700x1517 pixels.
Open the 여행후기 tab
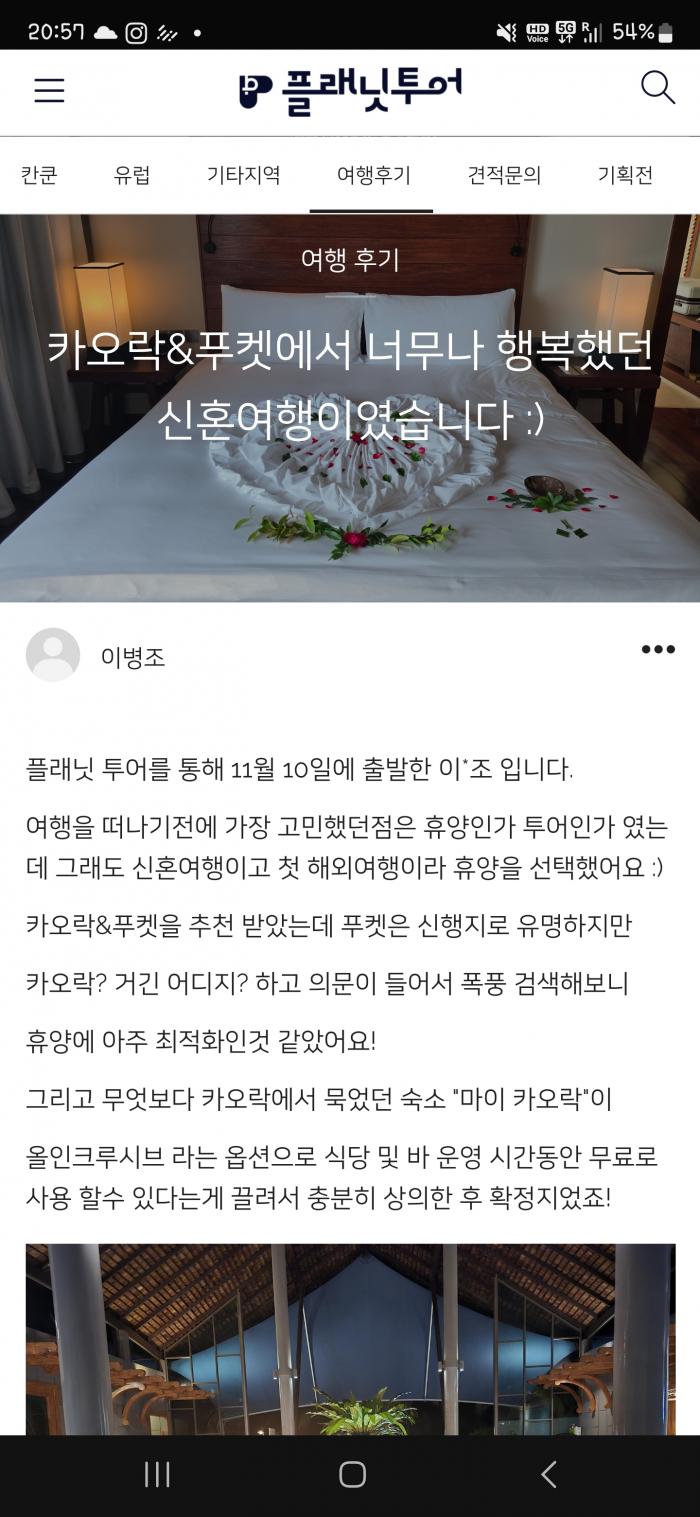(372, 175)
